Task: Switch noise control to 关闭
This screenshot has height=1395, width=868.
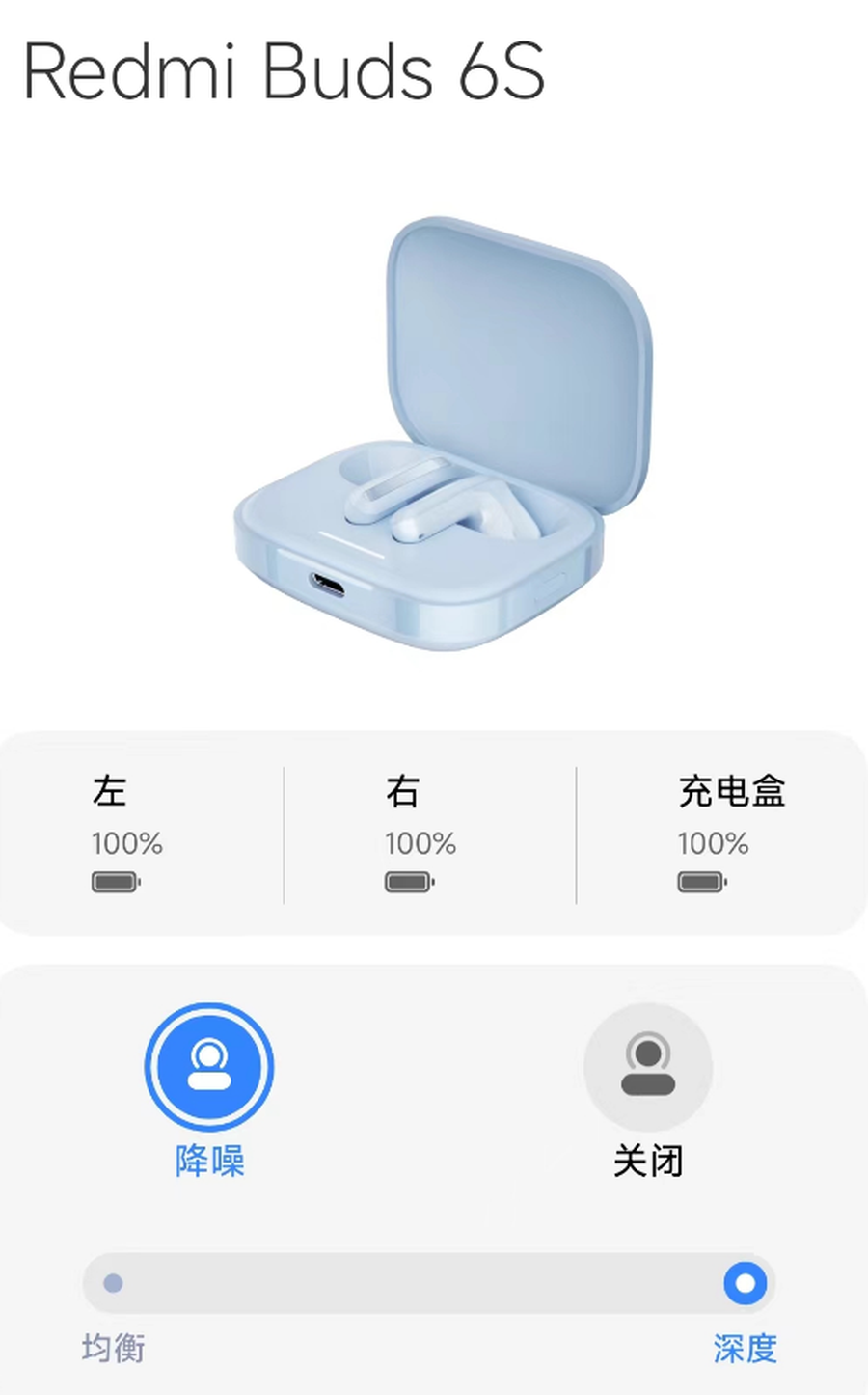Action: tap(648, 1067)
